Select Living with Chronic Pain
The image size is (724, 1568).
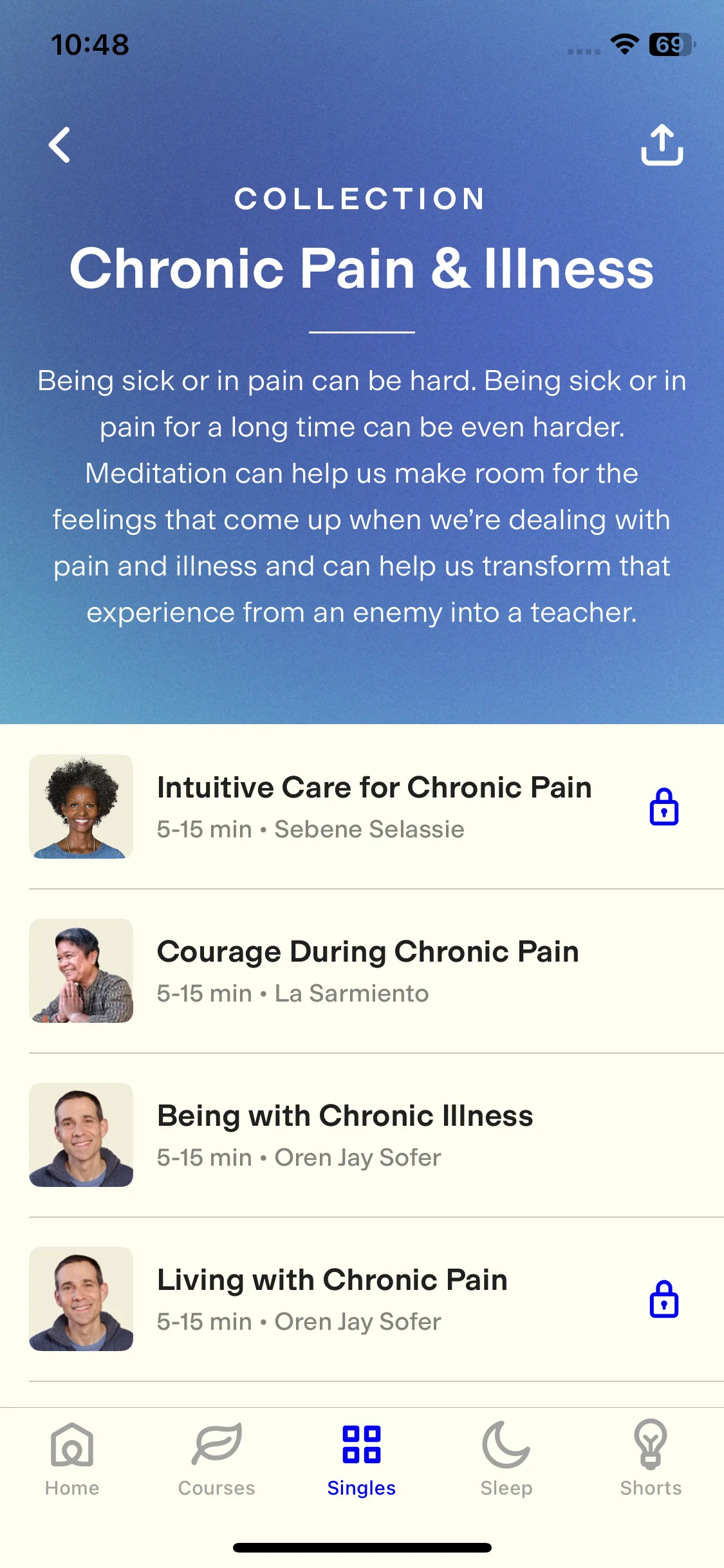click(x=332, y=1298)
